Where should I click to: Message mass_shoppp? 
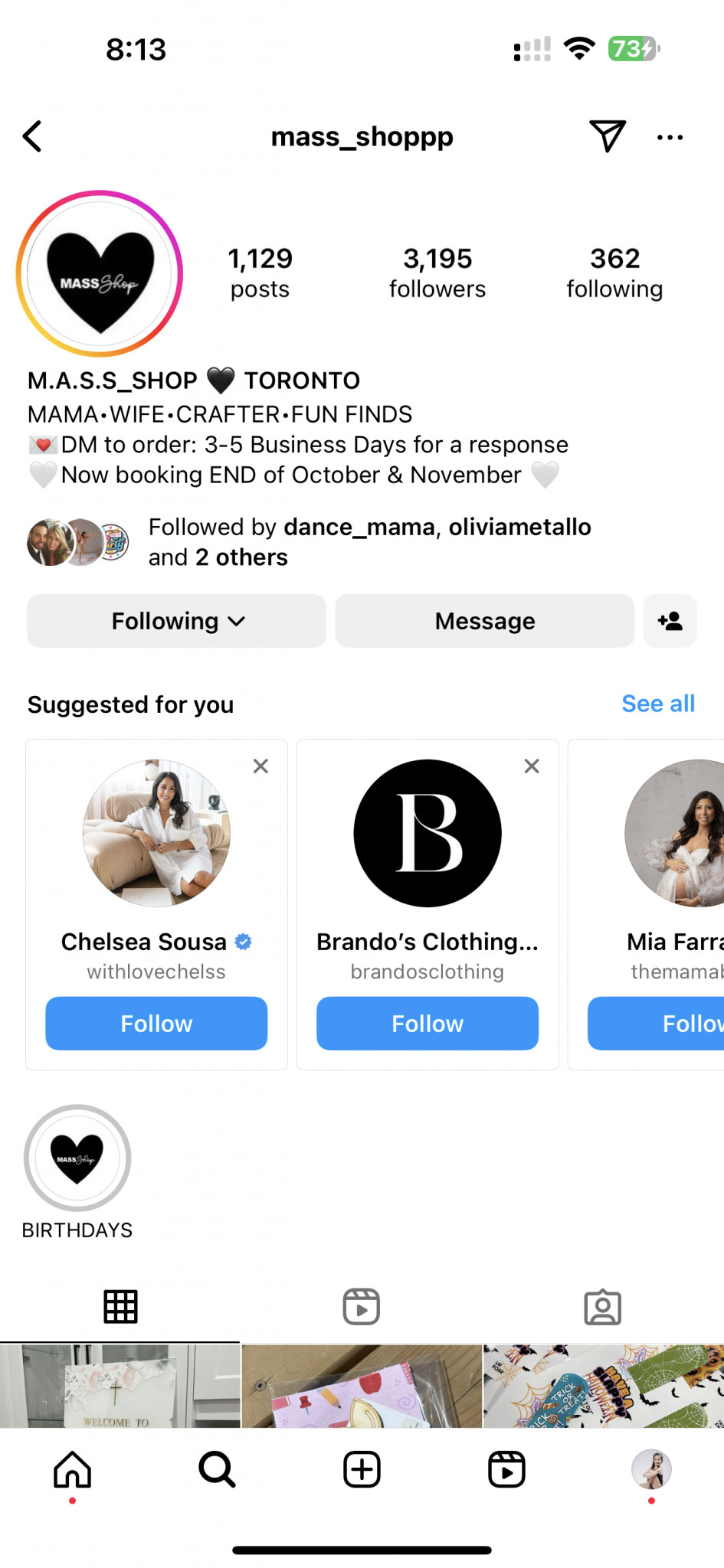coord(485,621)
